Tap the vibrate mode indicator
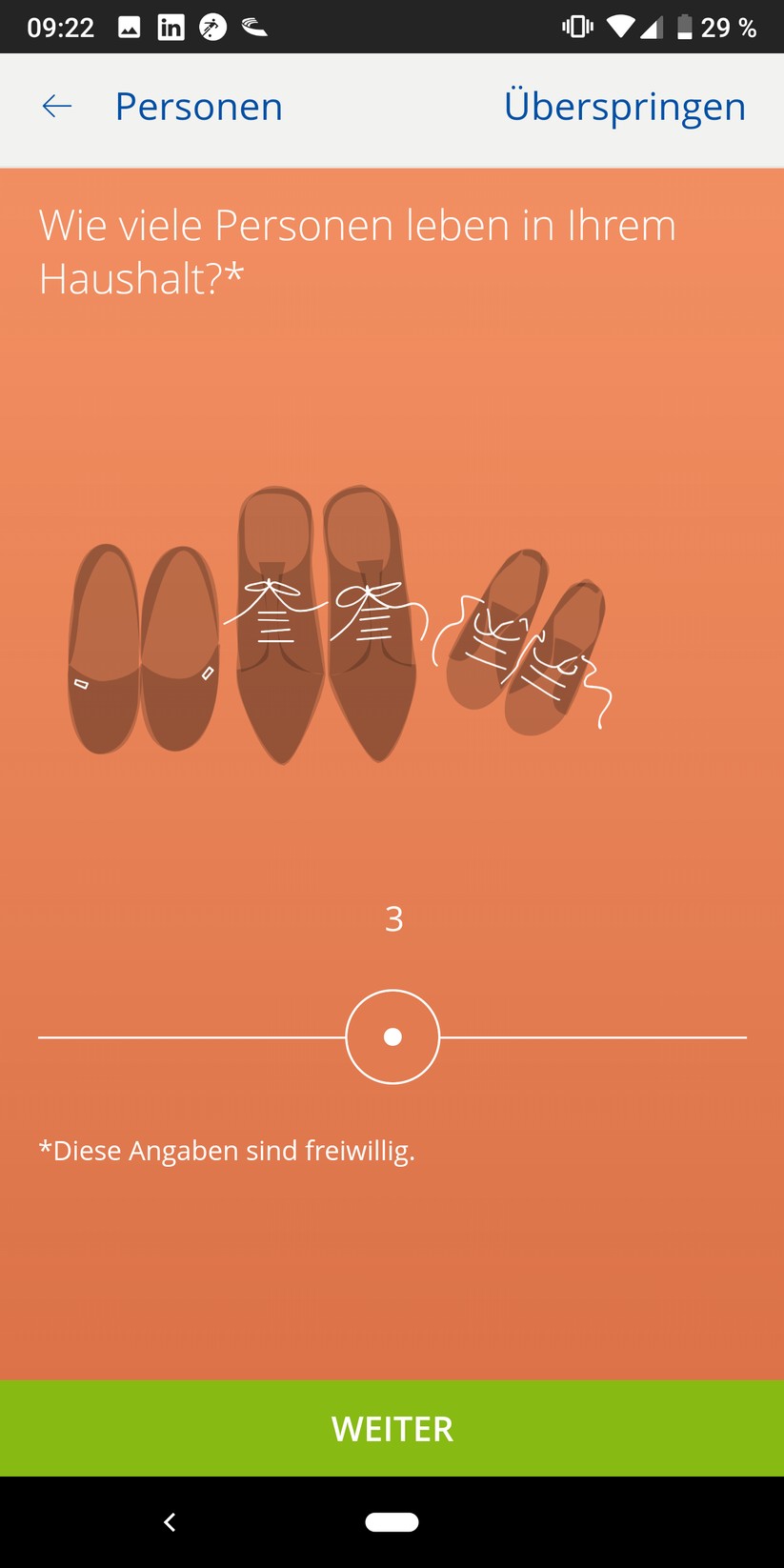This screenshot has height=1568, width=784. (x=577, y=26)
